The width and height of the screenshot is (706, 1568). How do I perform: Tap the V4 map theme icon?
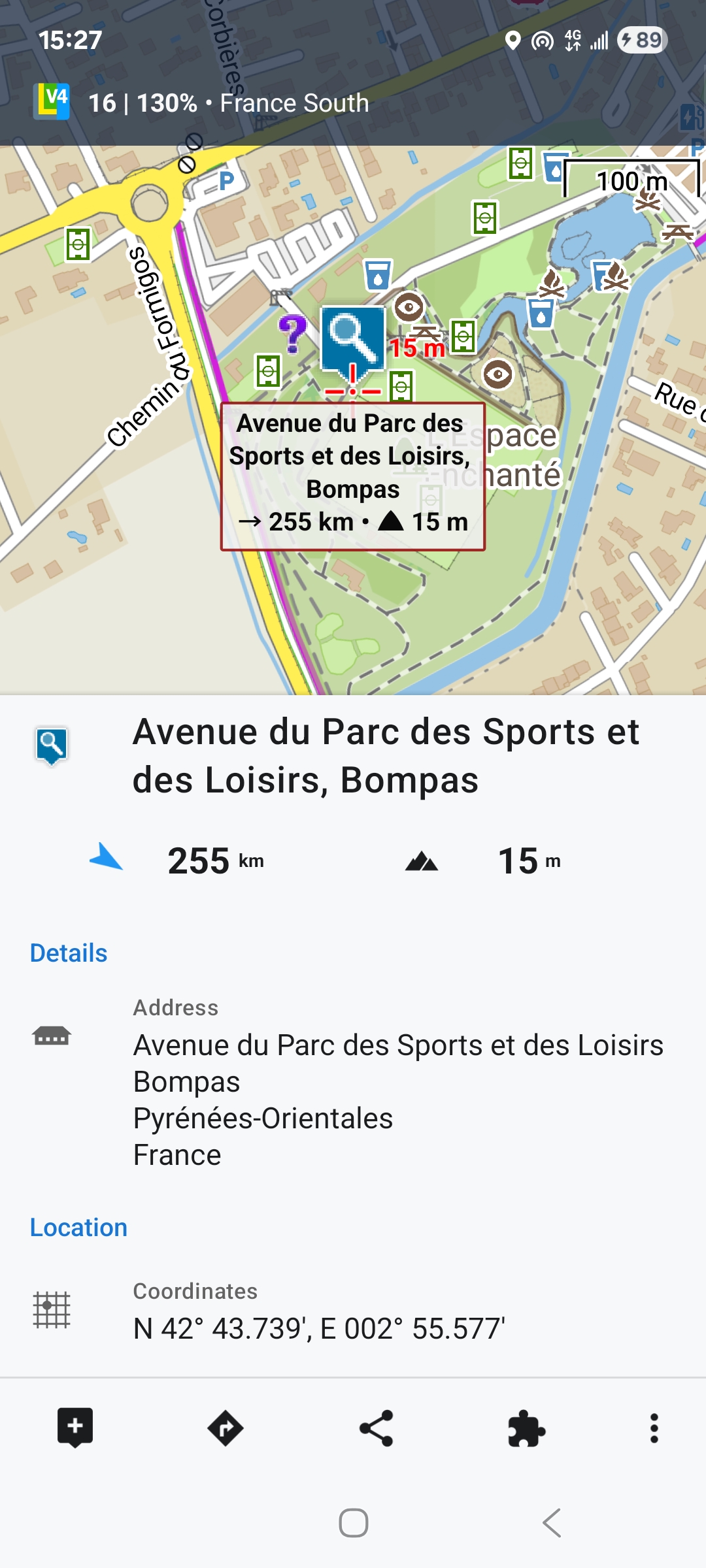click(52, 101)
